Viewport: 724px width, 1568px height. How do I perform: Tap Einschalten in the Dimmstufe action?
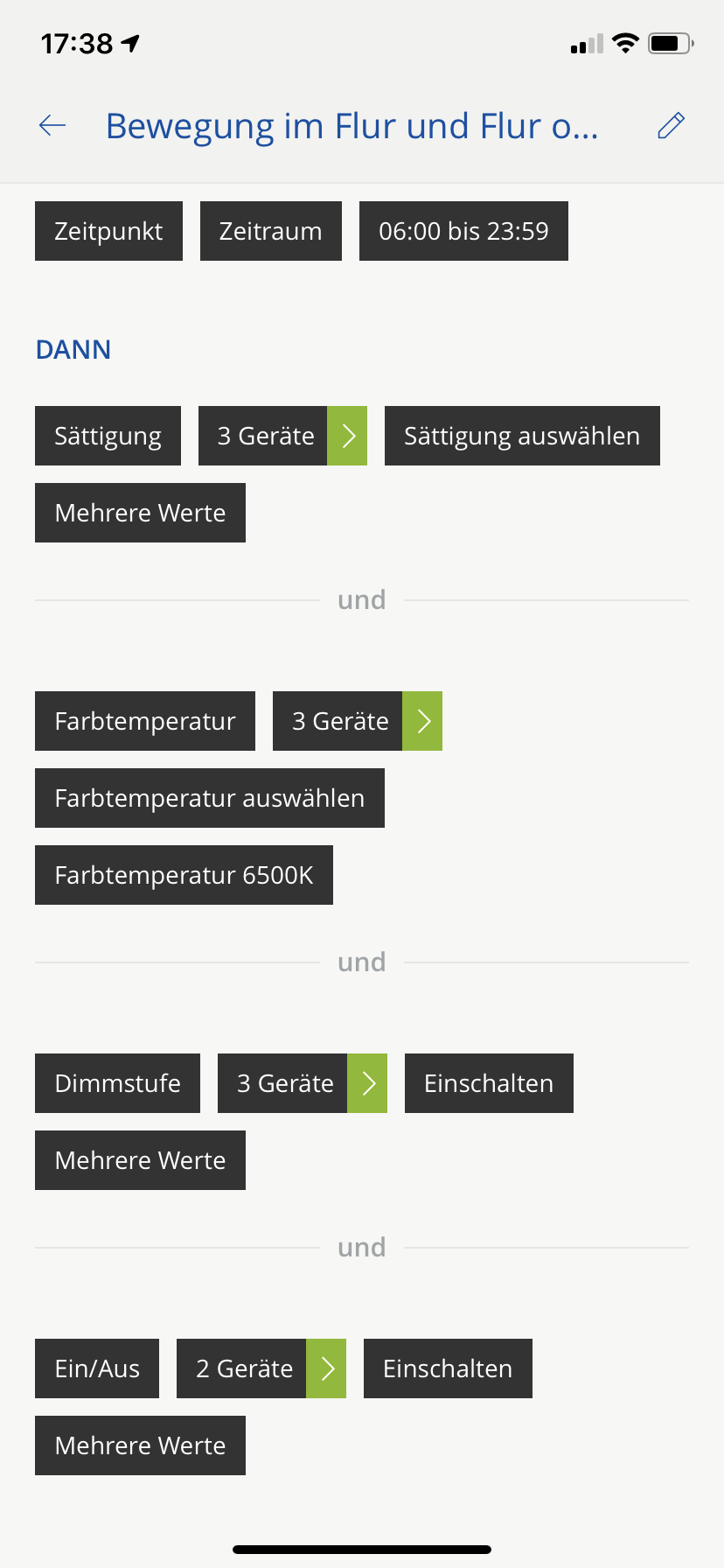pyautogui.click(x=489, y=1083)
